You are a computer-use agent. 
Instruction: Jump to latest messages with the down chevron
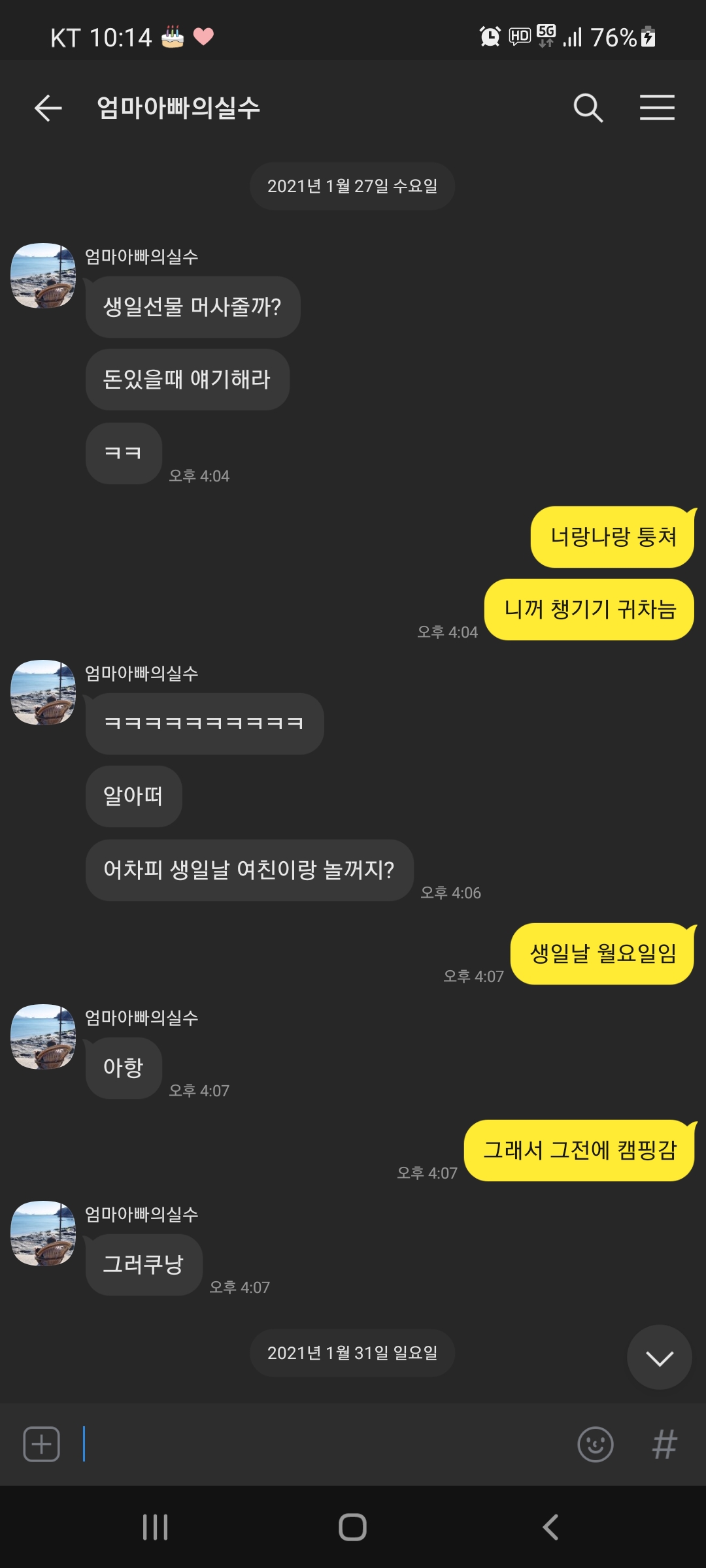pos(659,1357)
